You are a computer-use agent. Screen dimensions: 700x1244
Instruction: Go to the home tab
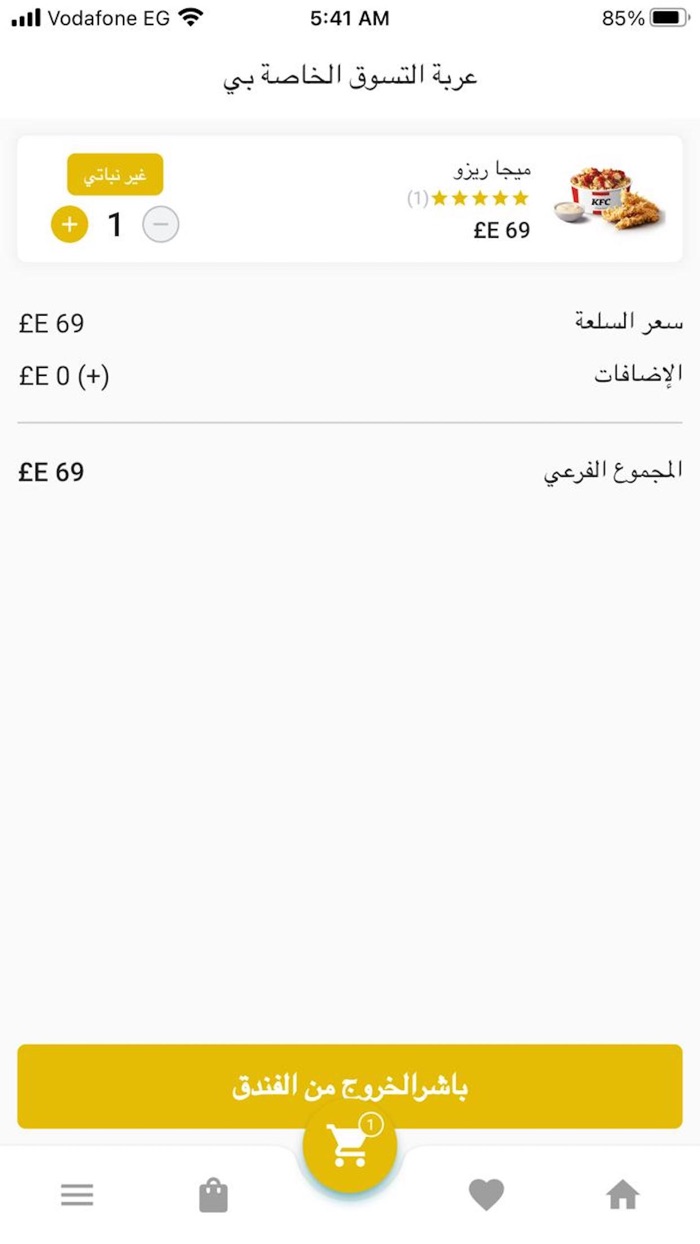(x=622, y=1194)
